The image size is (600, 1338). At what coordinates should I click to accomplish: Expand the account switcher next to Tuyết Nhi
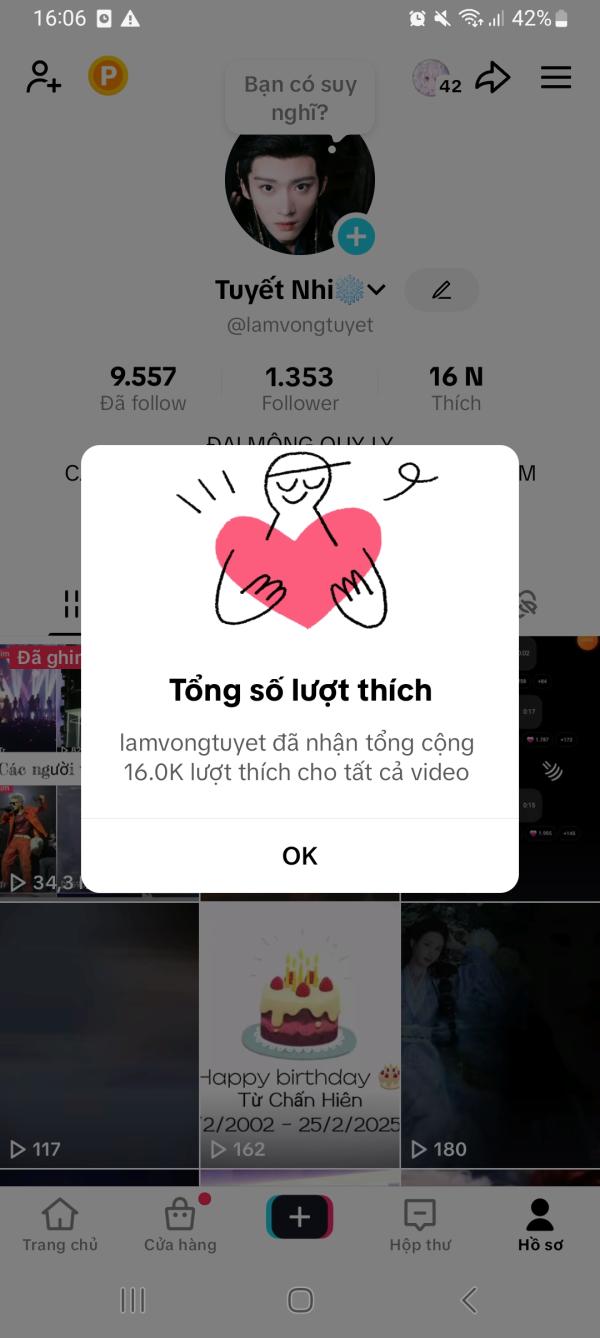click(377, 290)
